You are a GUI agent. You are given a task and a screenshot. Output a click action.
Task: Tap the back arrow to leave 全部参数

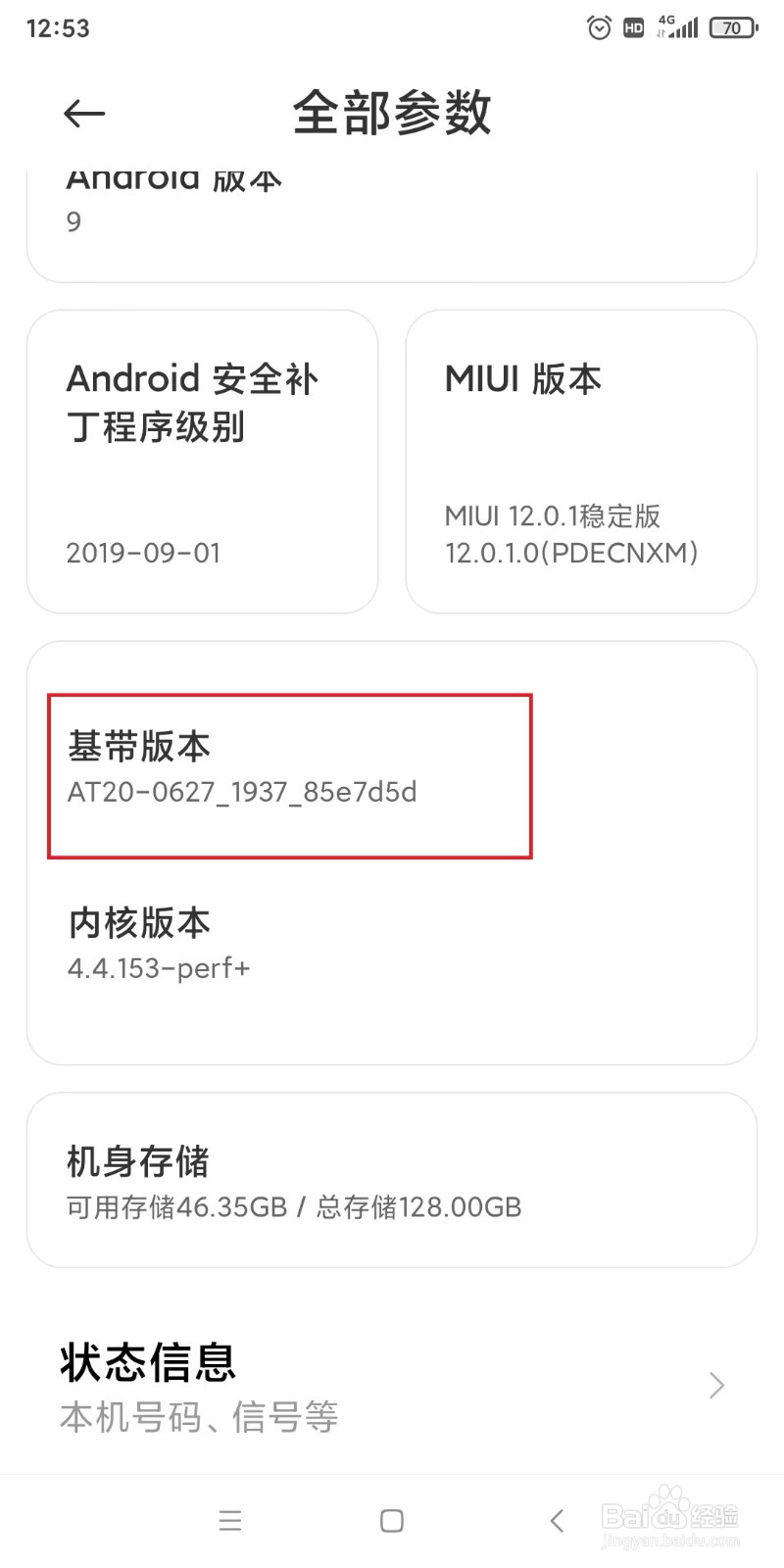84,113
